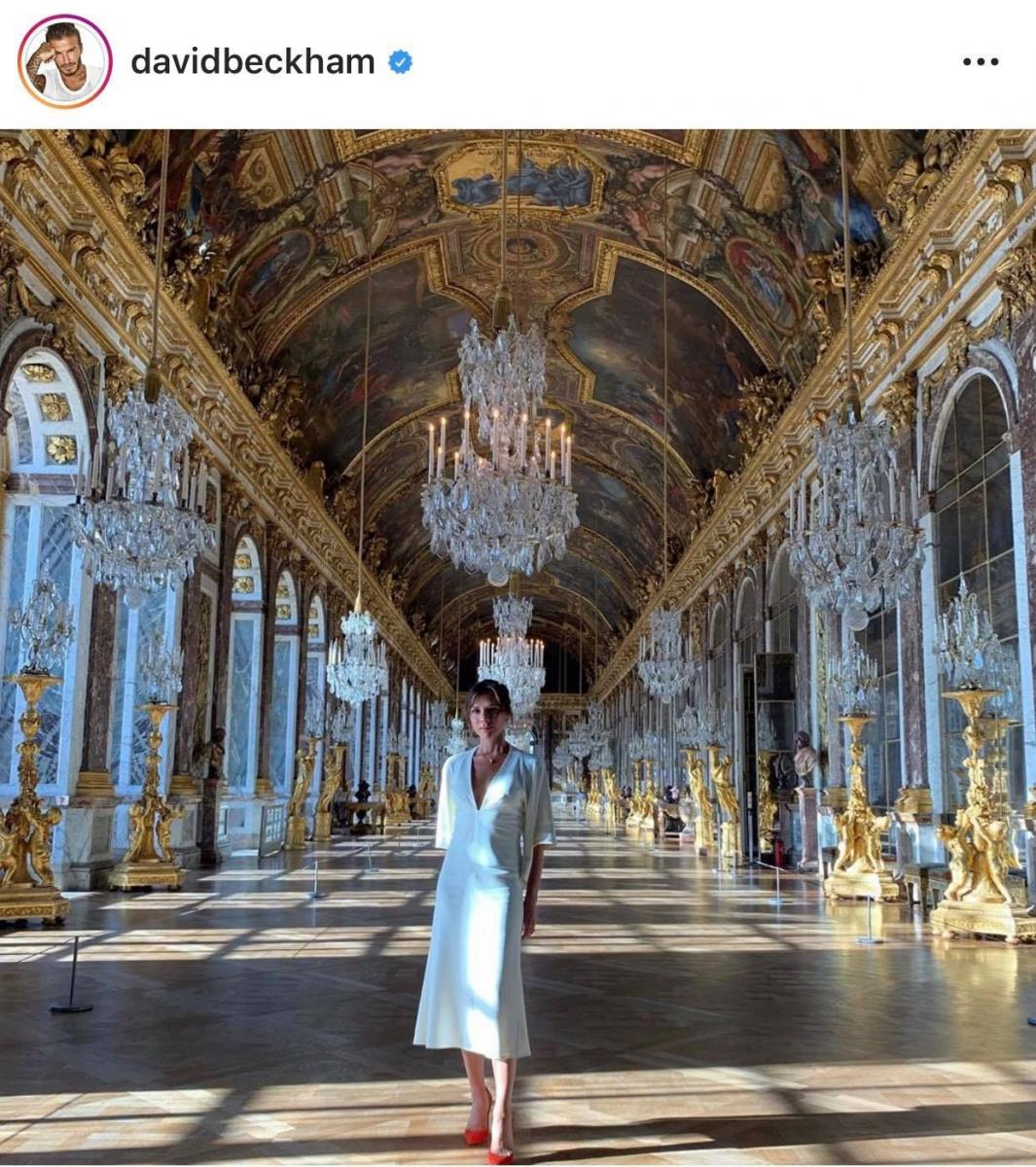Open the davidbeckham username profile link

[253, 62]
